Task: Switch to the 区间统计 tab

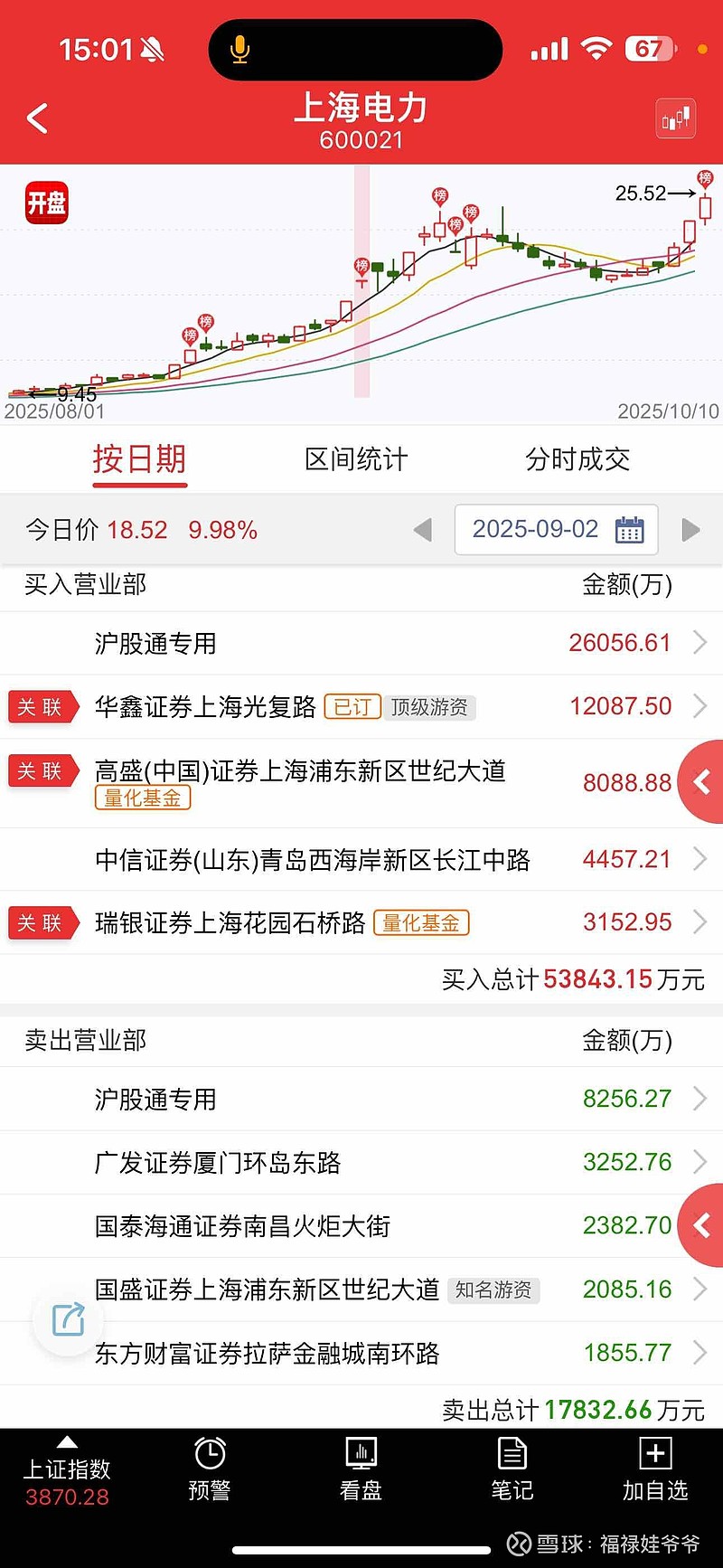Action: (356, 459)
